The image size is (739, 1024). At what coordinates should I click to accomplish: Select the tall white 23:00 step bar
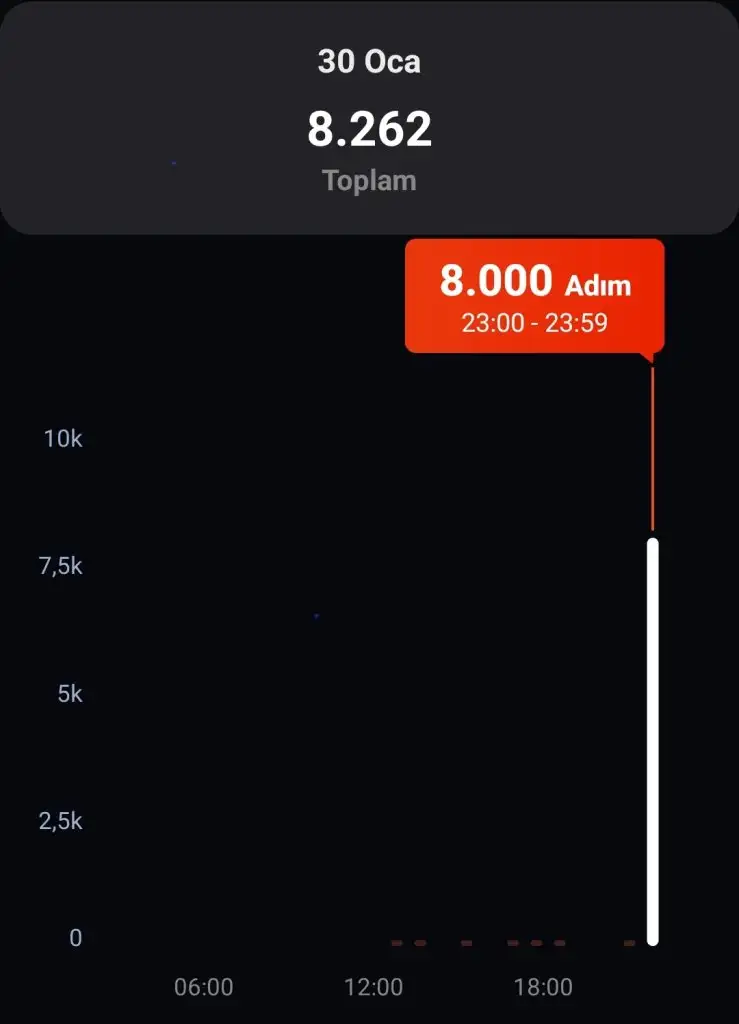653,740
